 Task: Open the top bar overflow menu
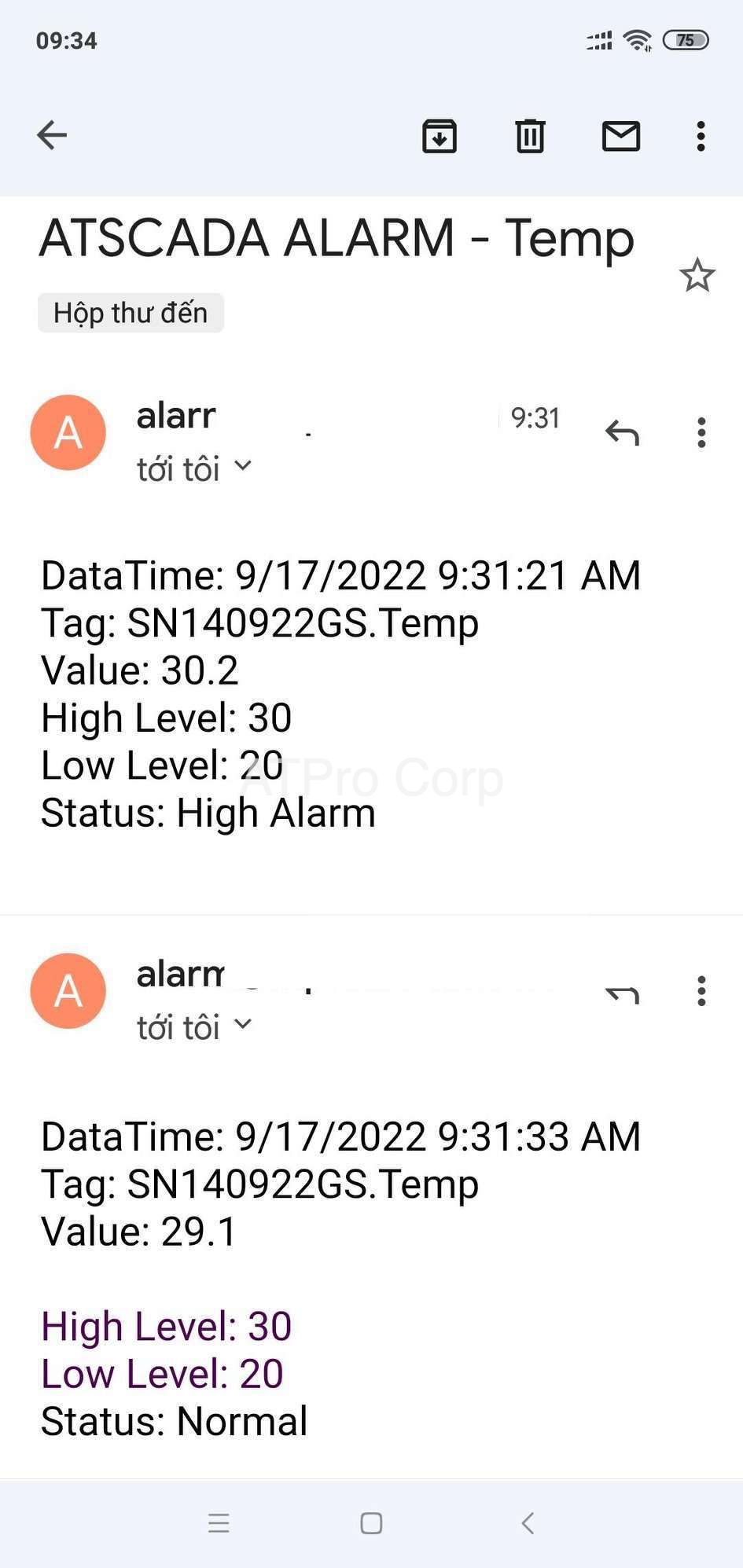(701, 136)
